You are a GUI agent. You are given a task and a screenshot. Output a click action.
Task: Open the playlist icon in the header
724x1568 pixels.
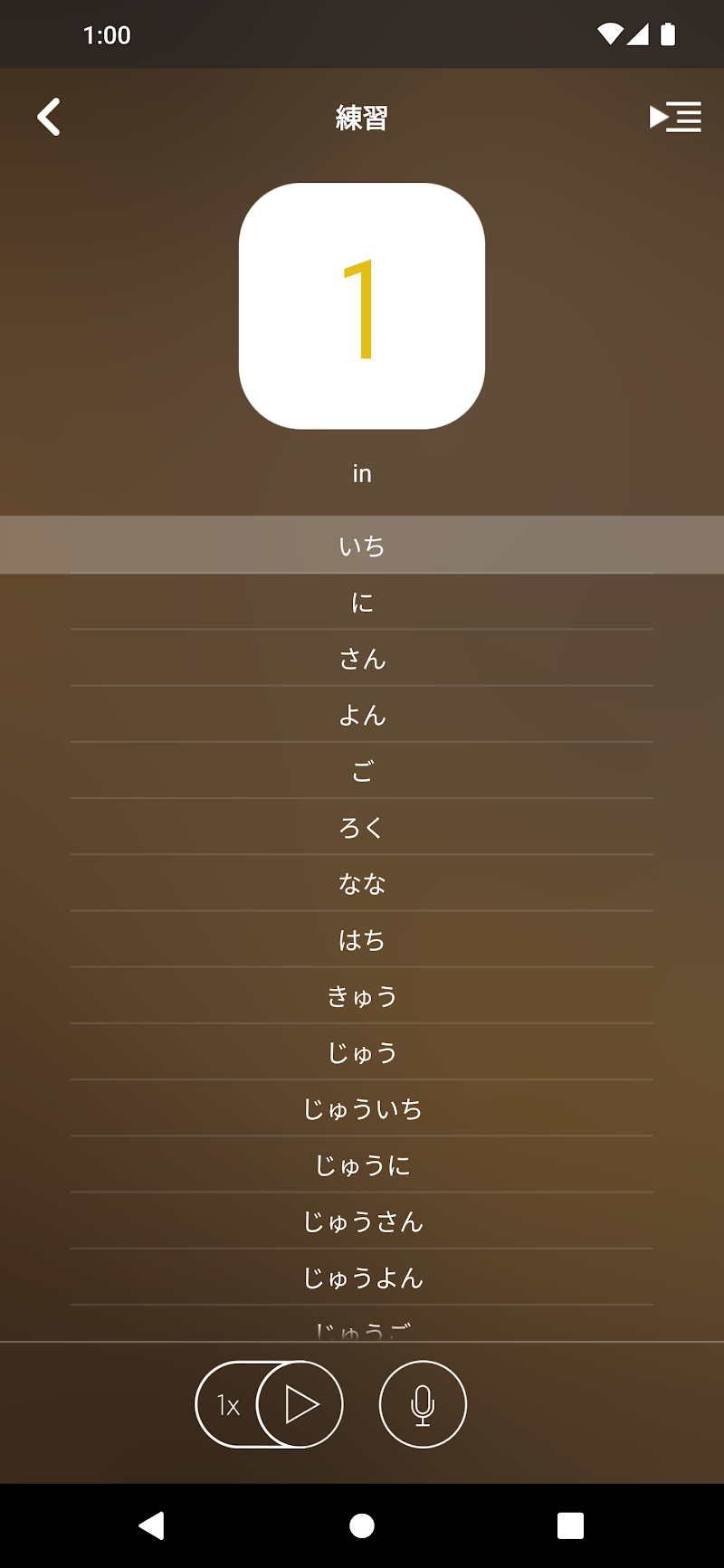pos(675,118)
